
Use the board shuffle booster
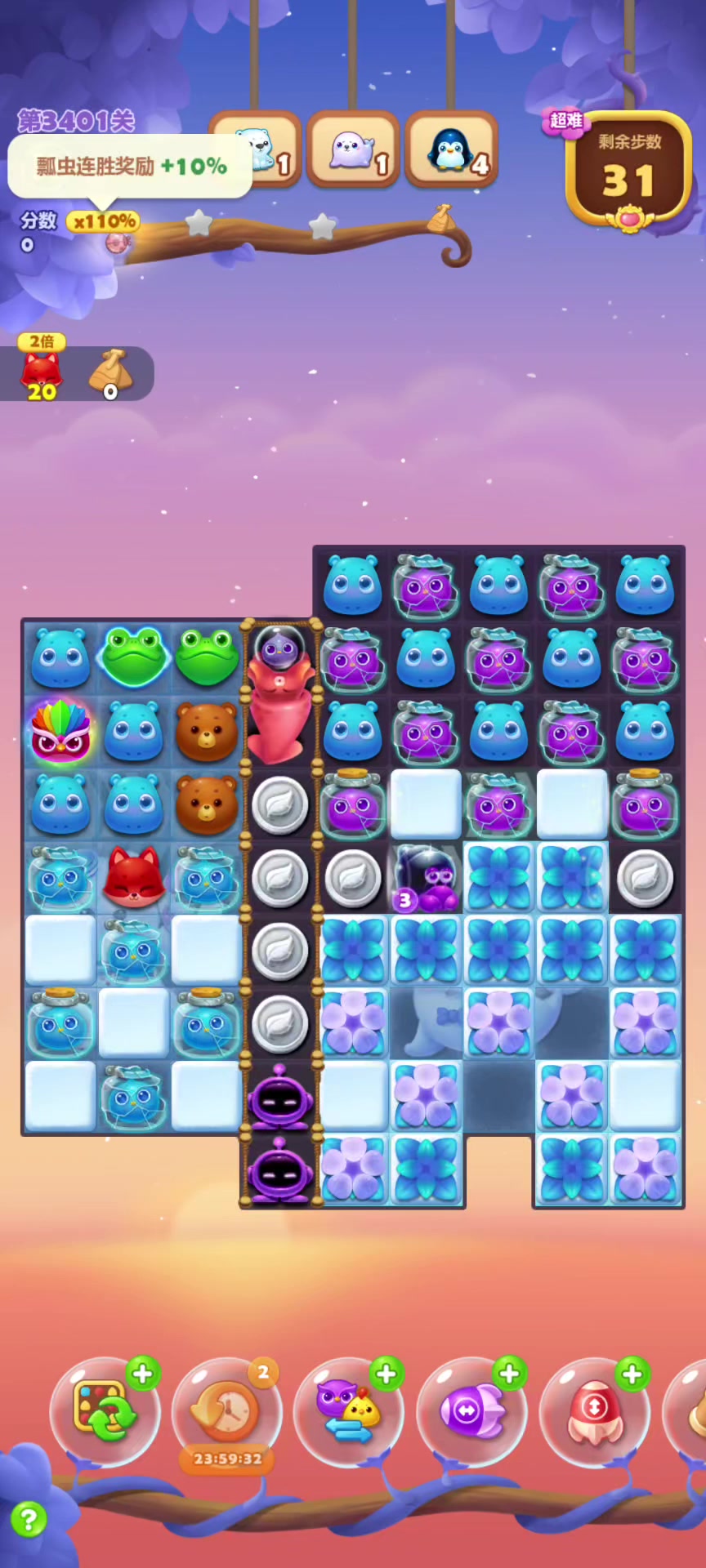pos(104,1412)
